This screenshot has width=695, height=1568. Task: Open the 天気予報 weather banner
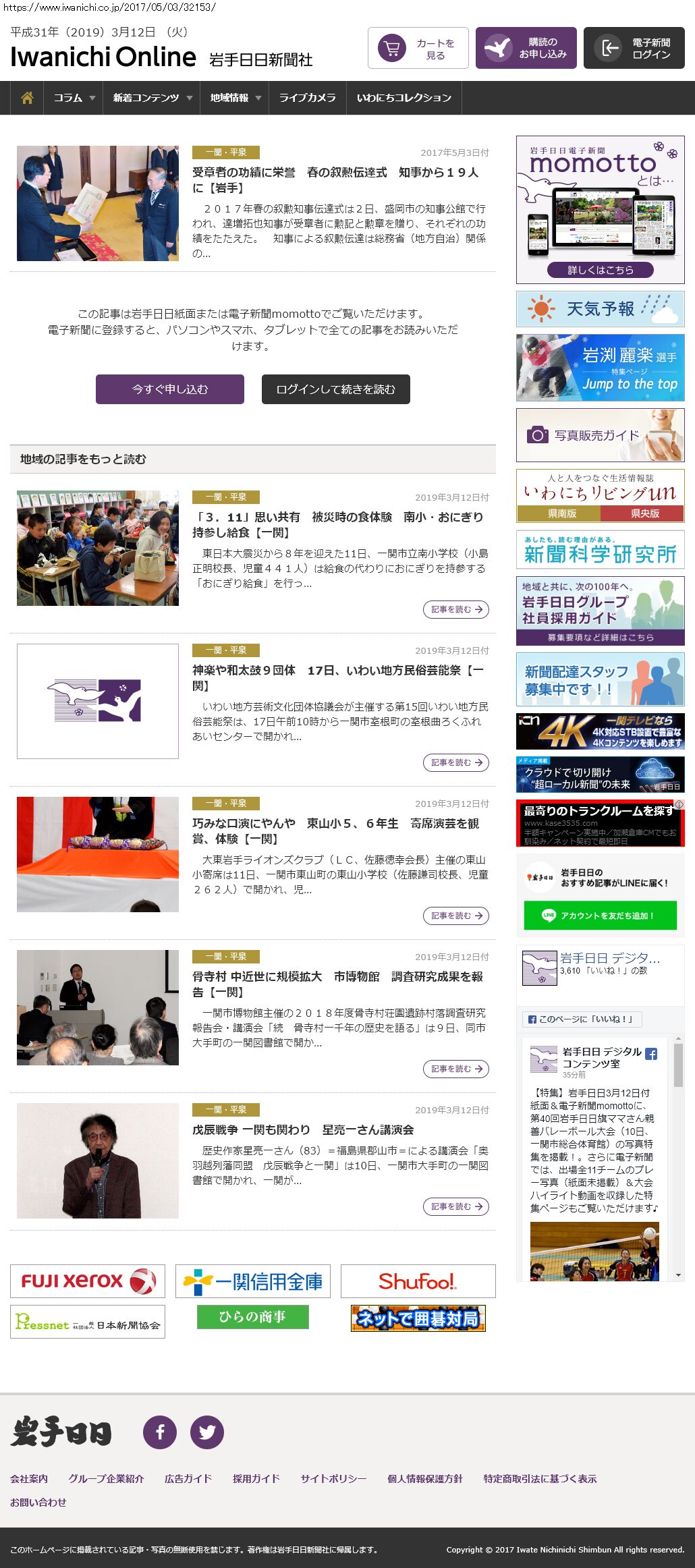coord(600,309)
